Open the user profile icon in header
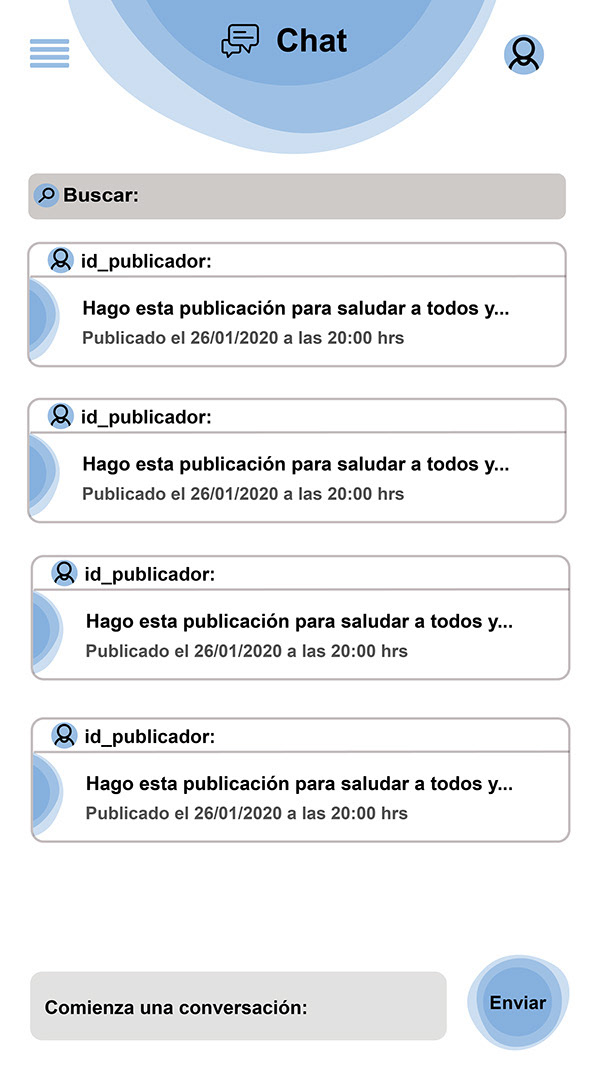 point(524,54)
